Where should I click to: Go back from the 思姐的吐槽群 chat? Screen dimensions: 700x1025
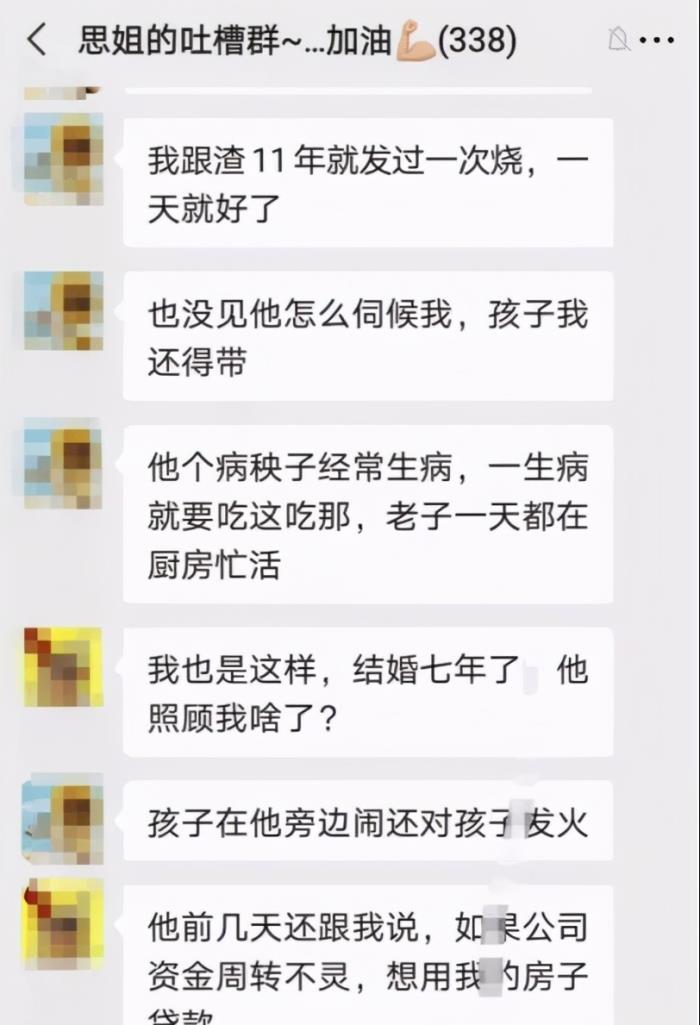(37, 41)
